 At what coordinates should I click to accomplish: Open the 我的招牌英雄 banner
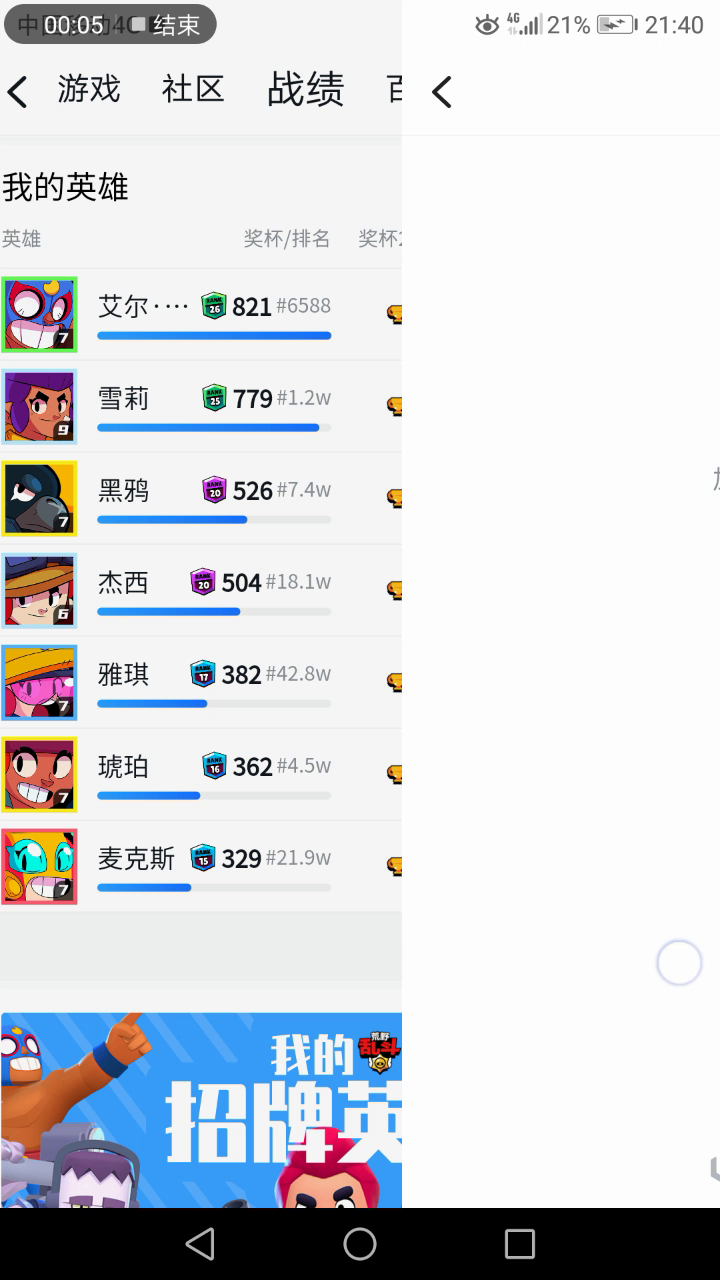[201, 1110]
